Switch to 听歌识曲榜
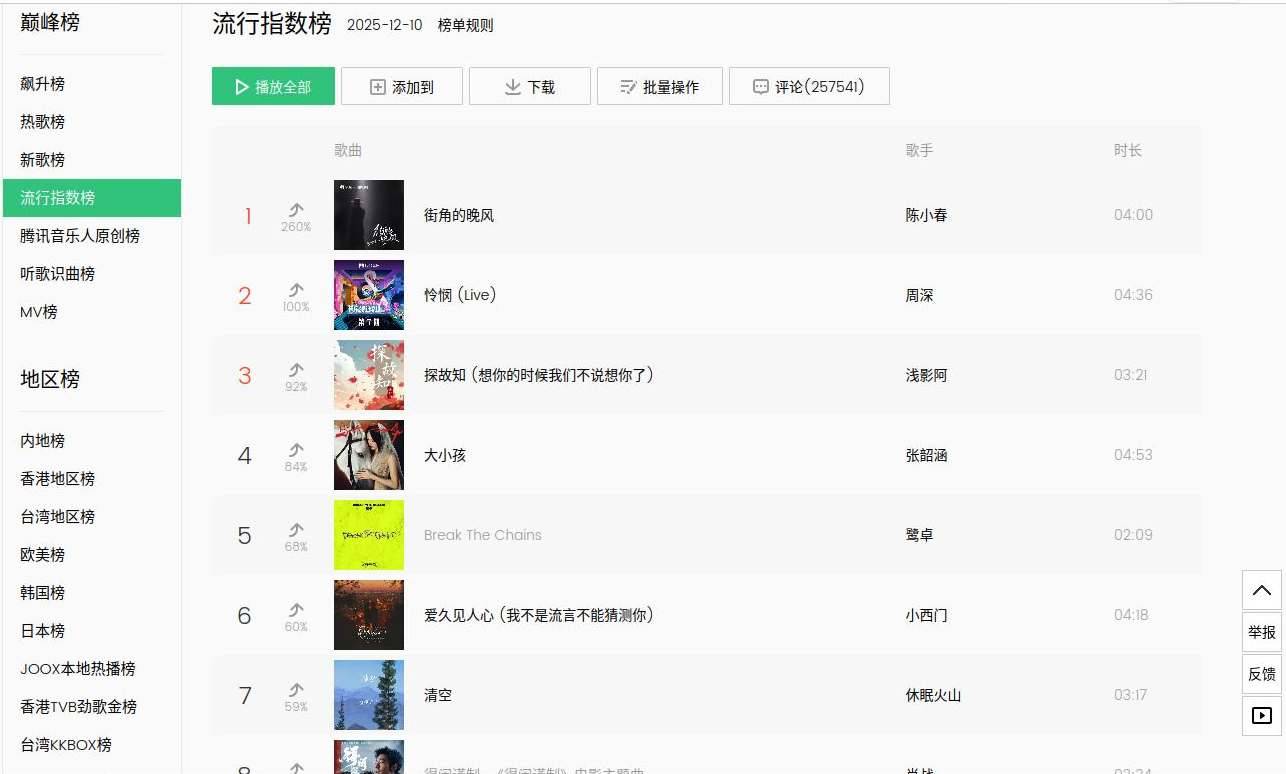 tap(58, 274)
